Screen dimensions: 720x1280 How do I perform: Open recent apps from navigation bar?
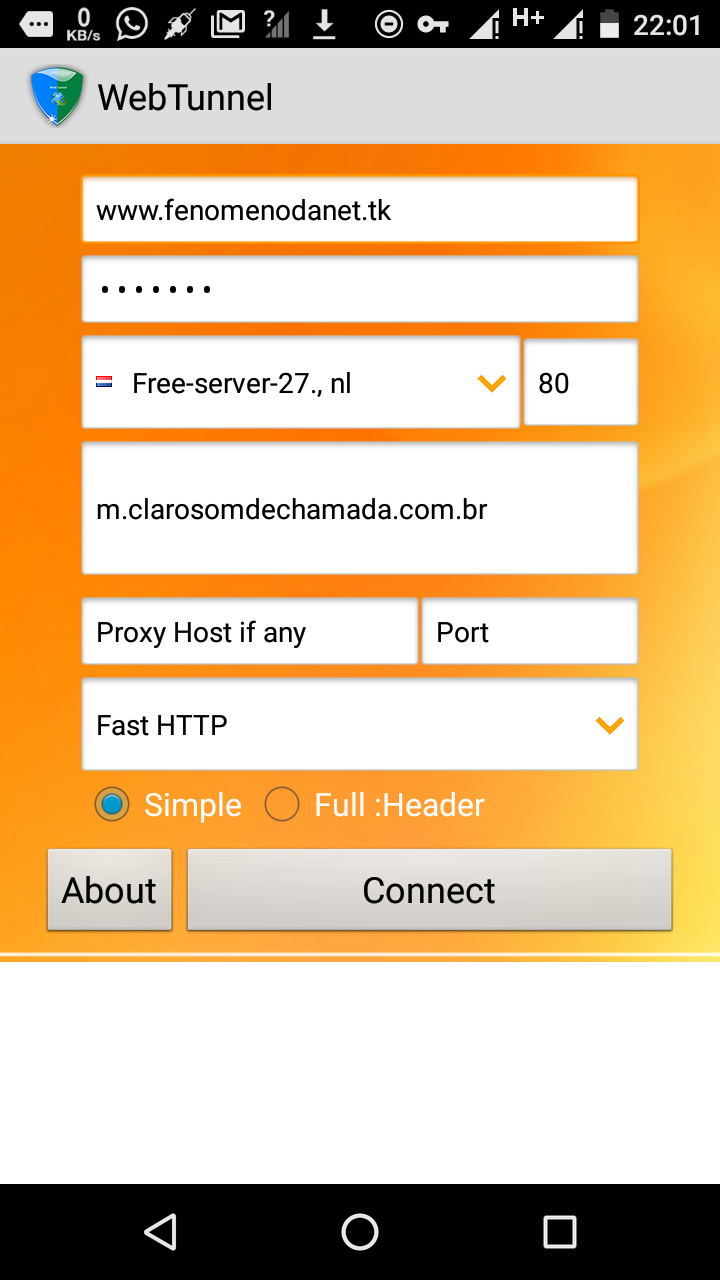(559, 1232)
